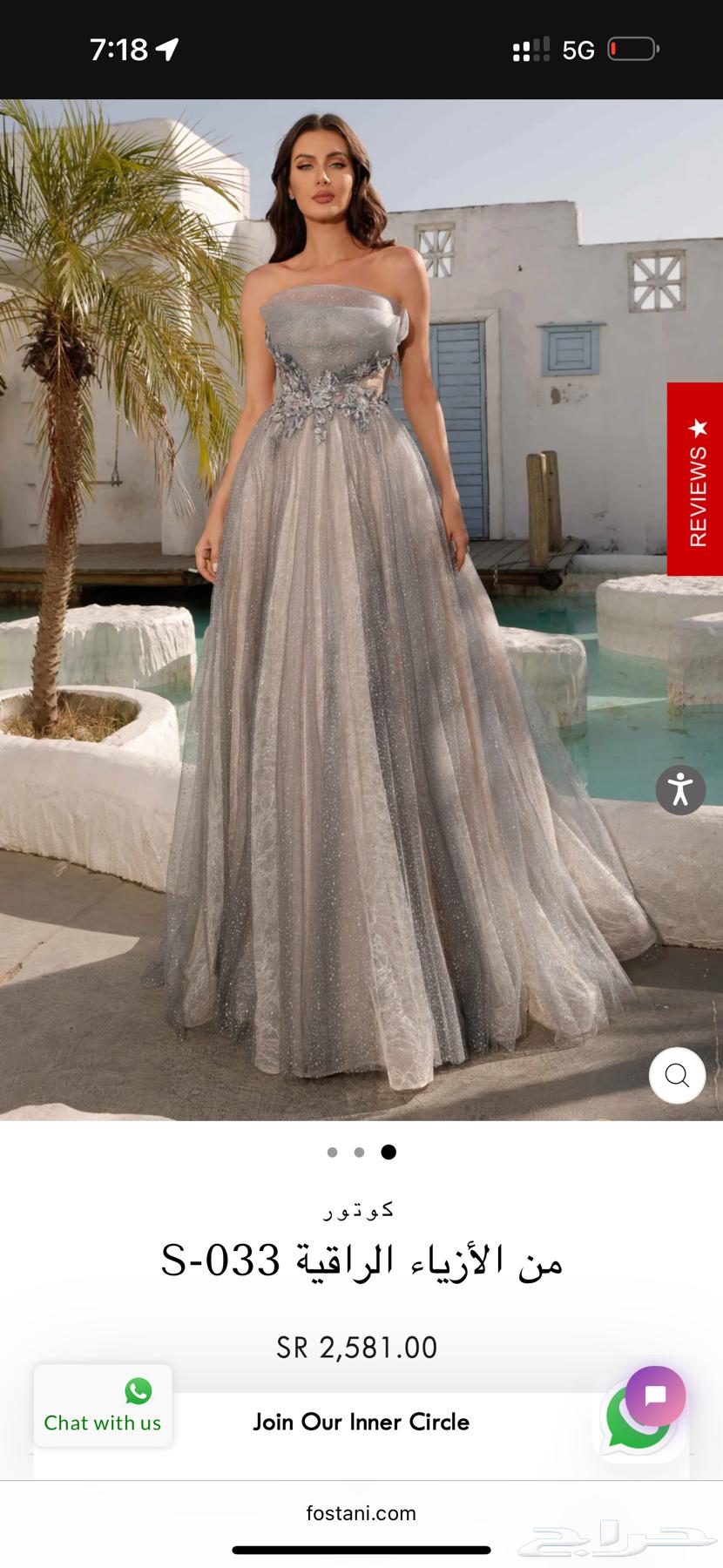Select the second image indicator dot
The width and height of the screenshot is (723, 1568).
point(359,1152)
